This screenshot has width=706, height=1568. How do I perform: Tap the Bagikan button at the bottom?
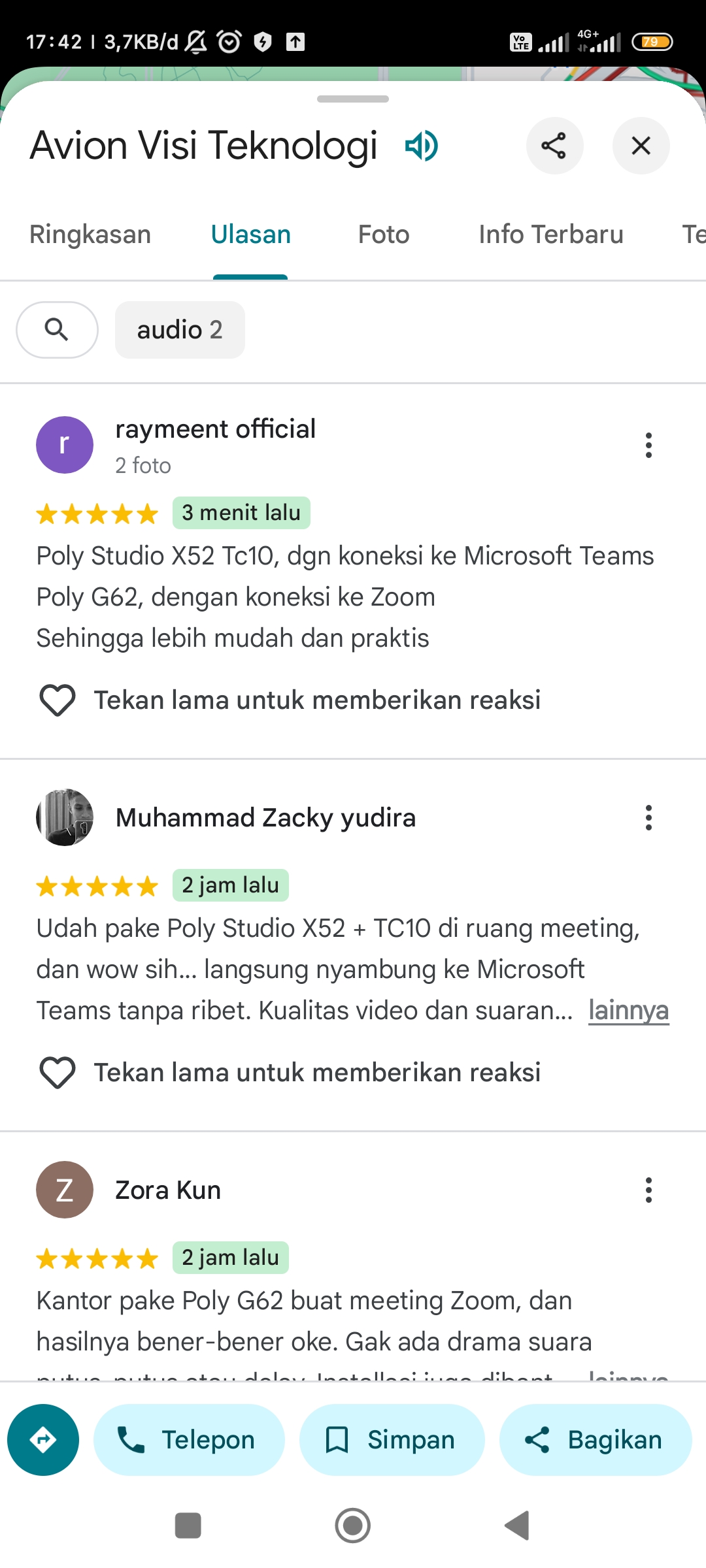coord(596,1440)
